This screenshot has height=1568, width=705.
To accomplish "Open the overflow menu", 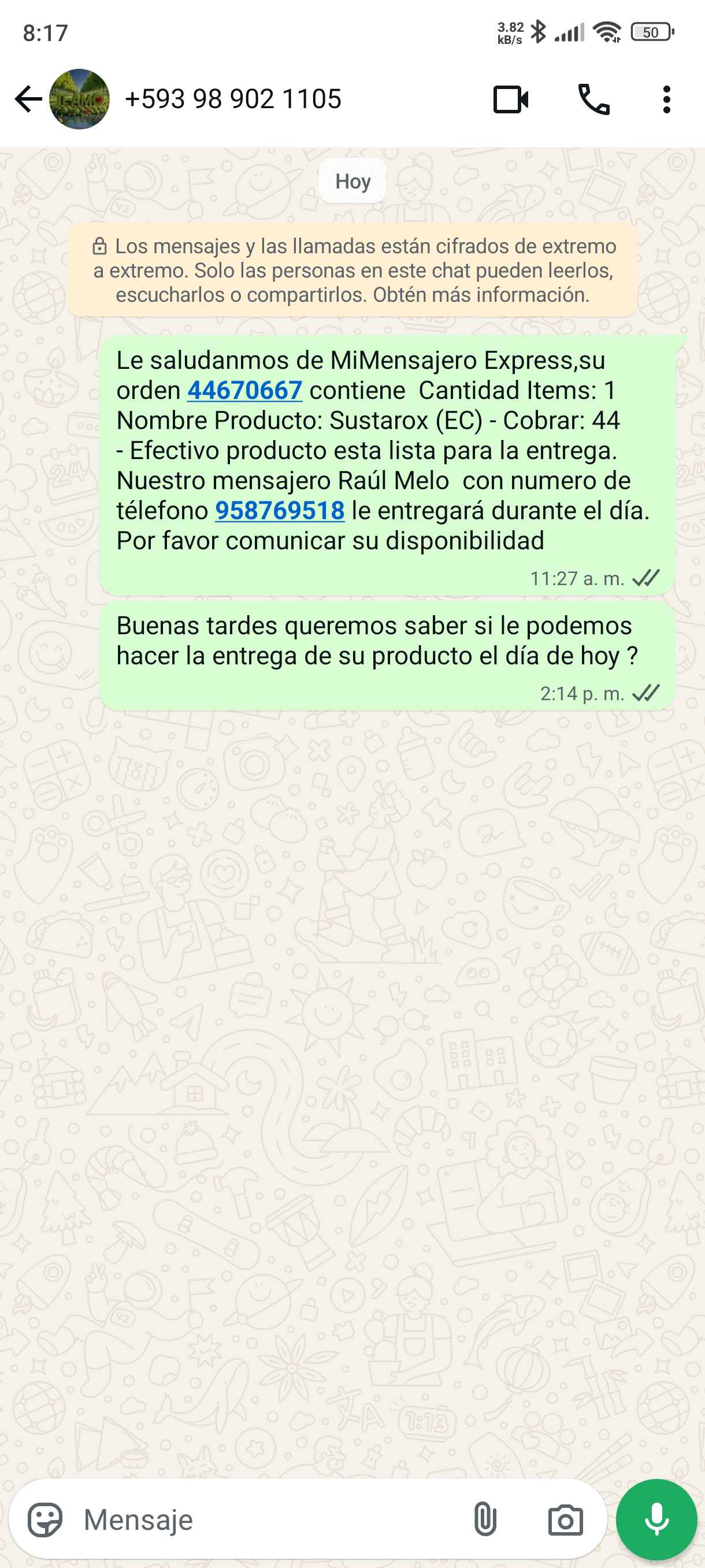I will point(667,99).
